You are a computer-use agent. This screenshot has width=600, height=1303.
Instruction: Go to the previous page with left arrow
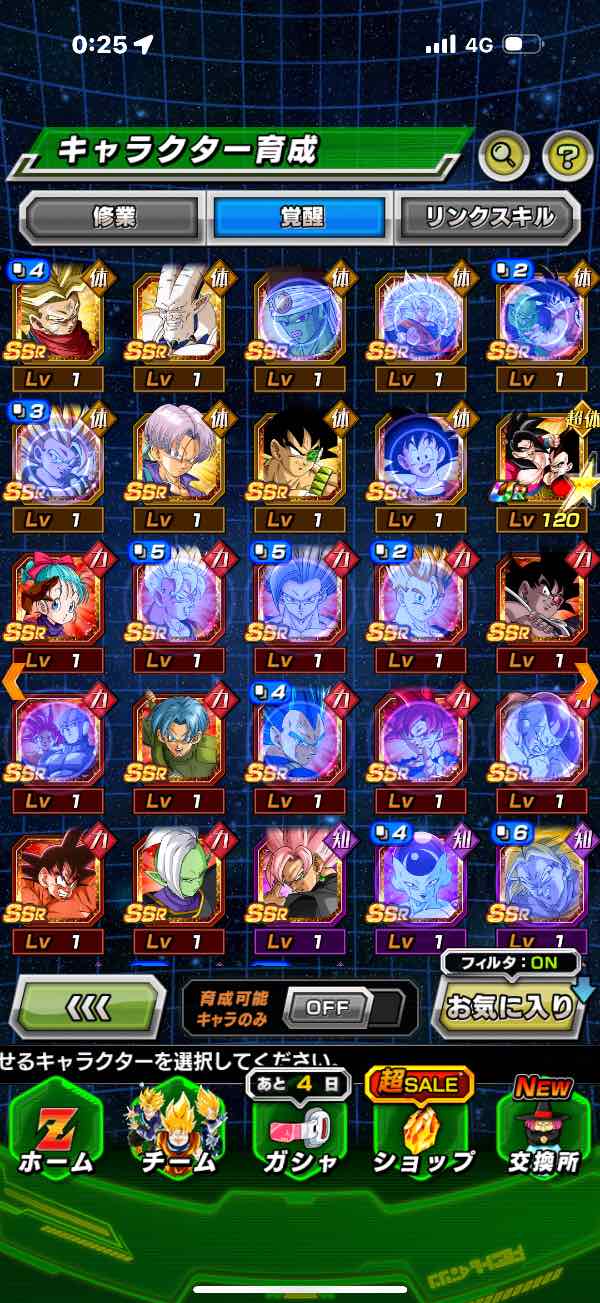pos(13,680)
